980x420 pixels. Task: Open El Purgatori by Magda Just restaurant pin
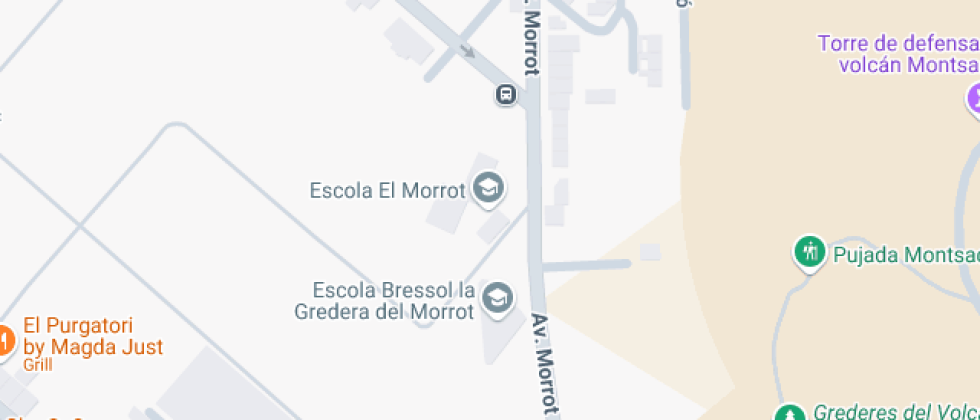(3, 342)
